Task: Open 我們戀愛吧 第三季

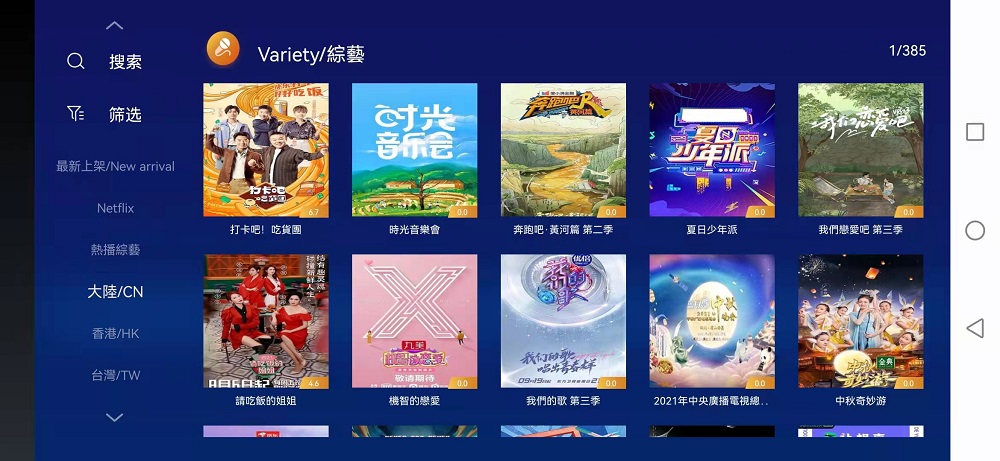Action: tap(860, 150)
